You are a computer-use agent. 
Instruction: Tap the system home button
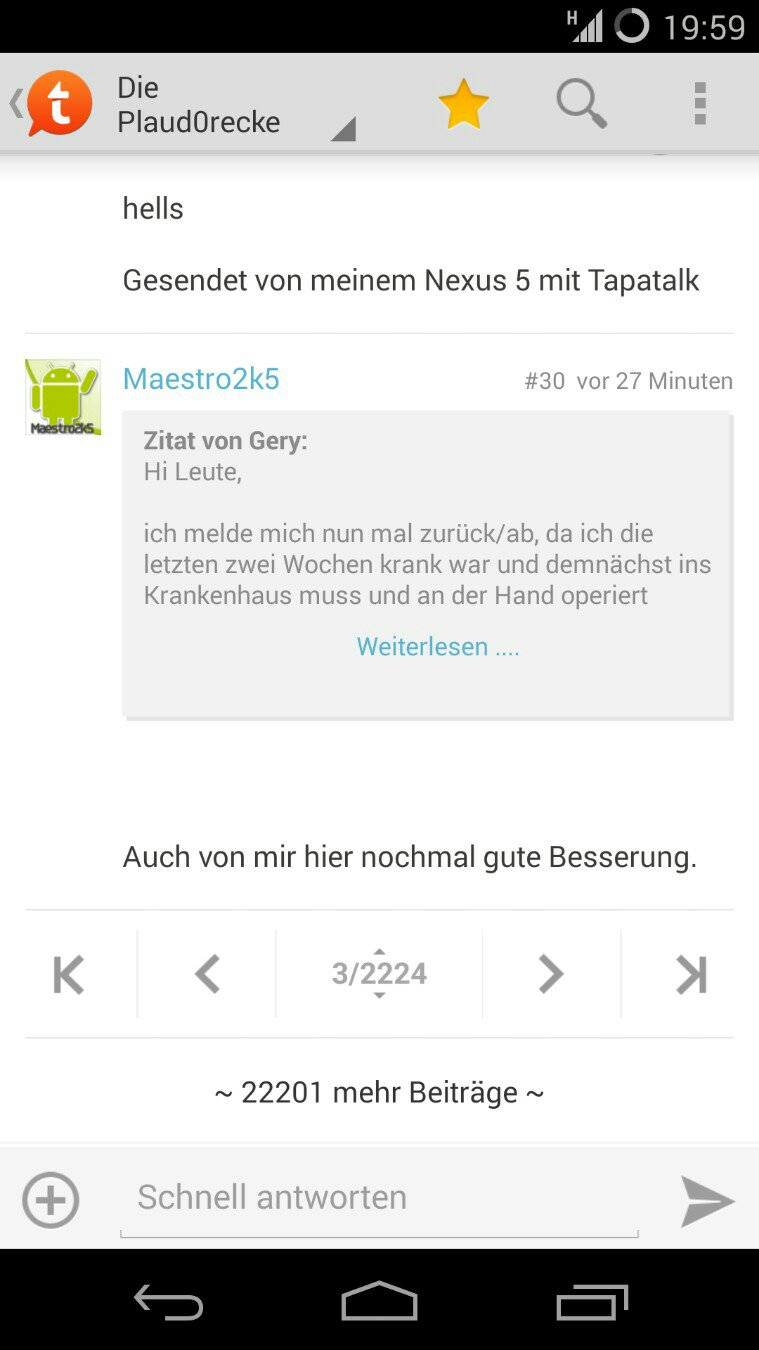click(379, 1302)
